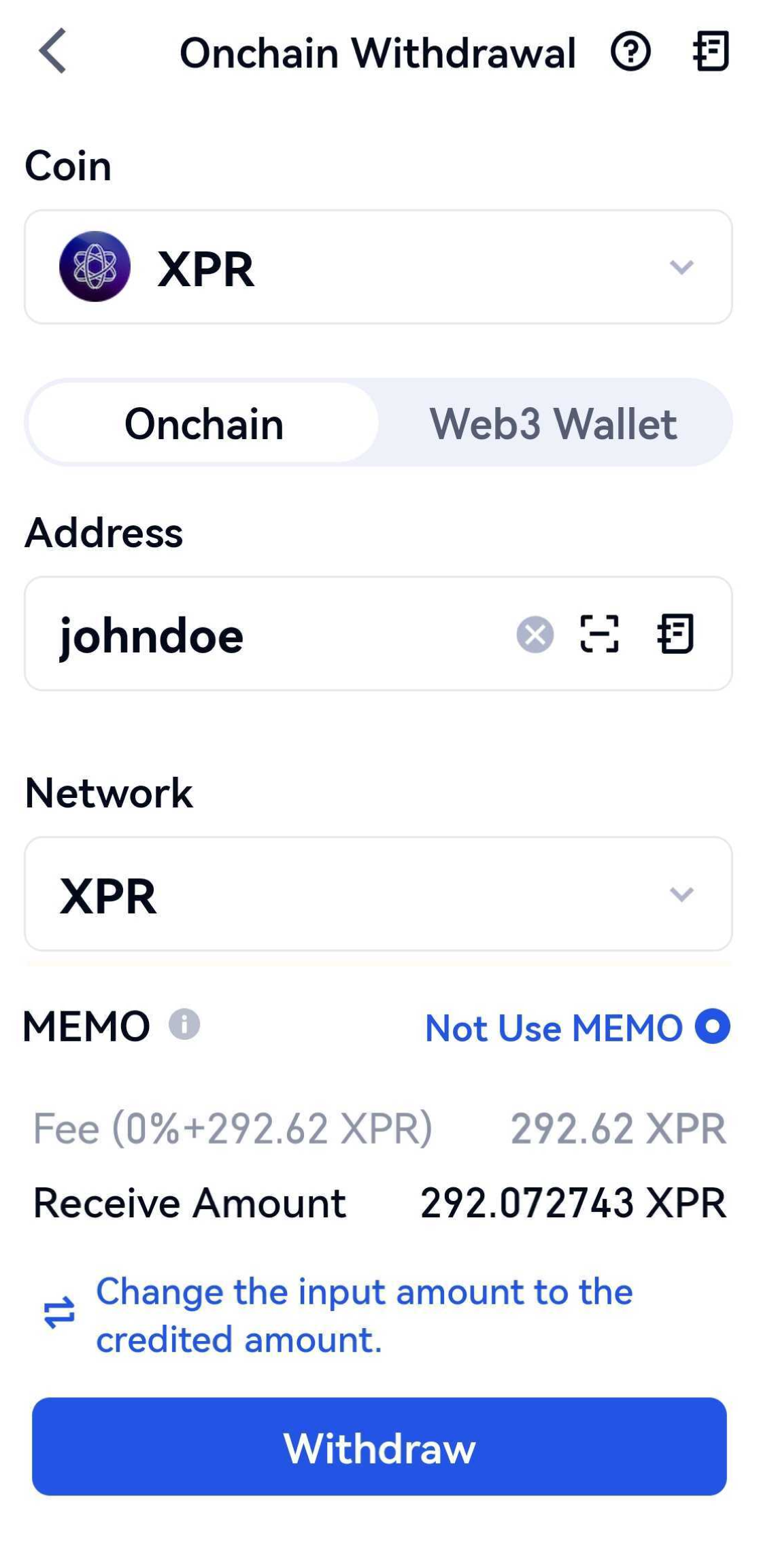Go back from Onchain Withdrawal
Viewport: 759px width, 1568px height.
(52, 51)
